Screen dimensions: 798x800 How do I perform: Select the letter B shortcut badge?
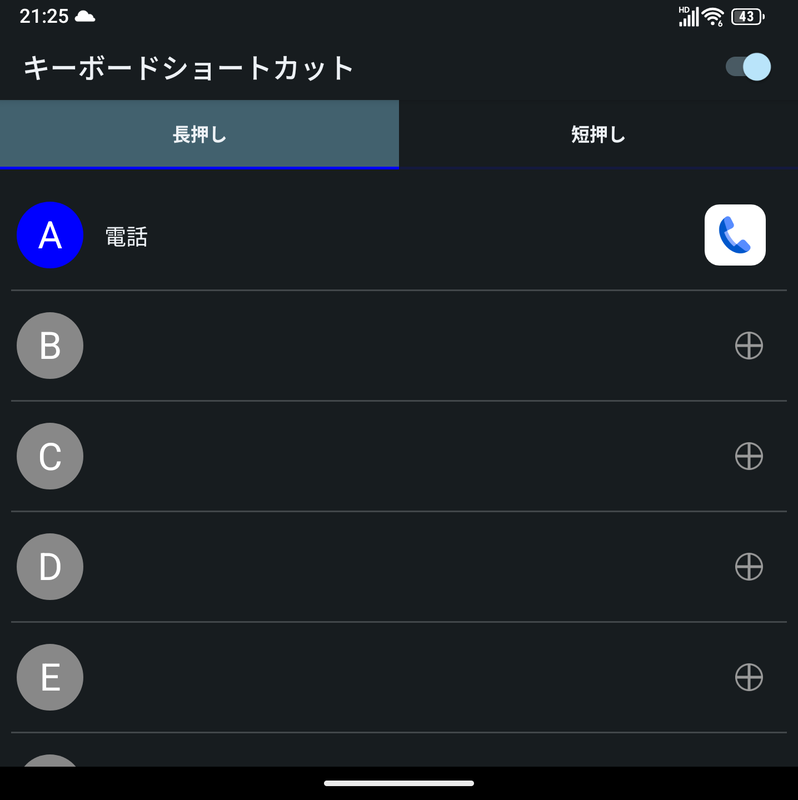click(50, 346)
